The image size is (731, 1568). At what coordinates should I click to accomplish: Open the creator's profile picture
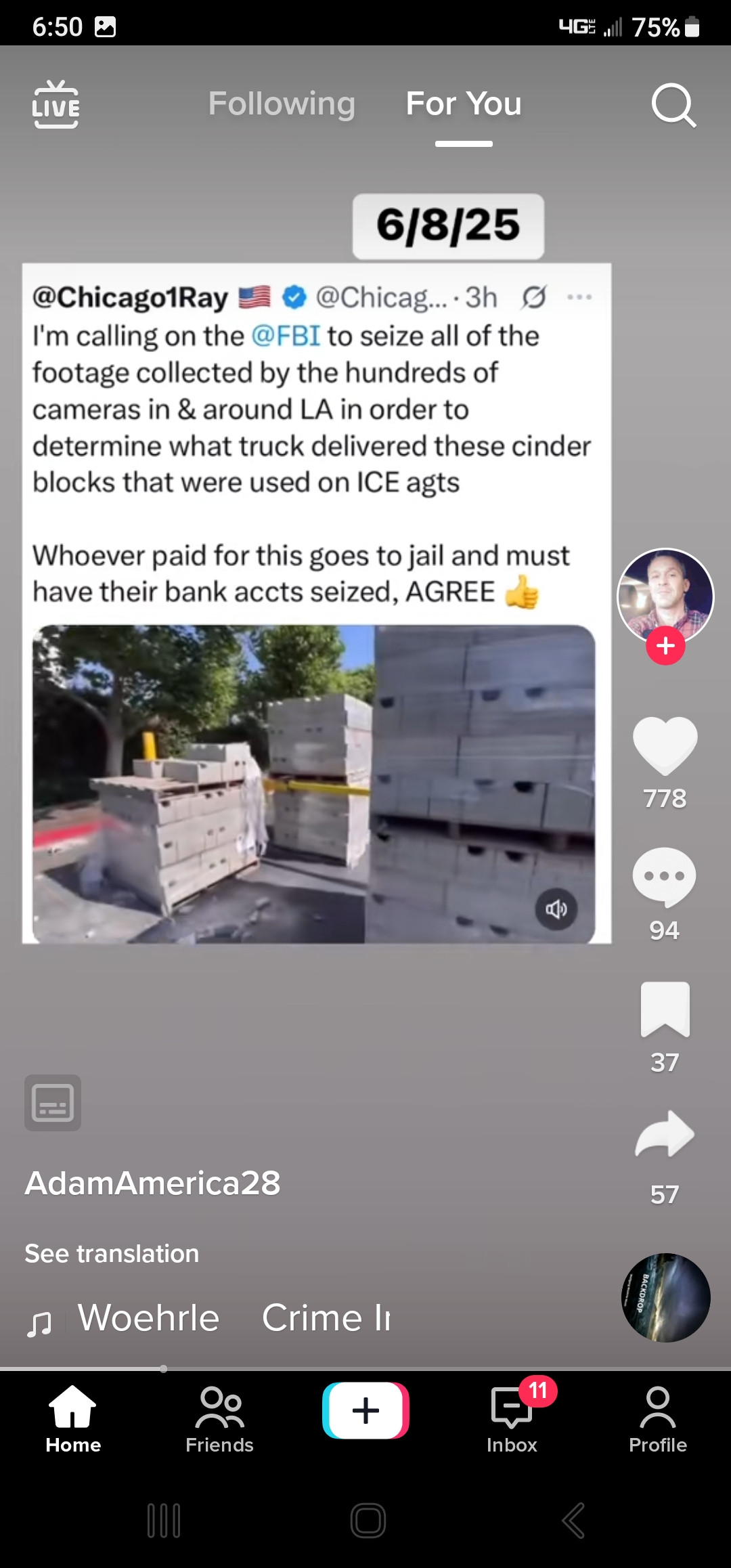665,594
